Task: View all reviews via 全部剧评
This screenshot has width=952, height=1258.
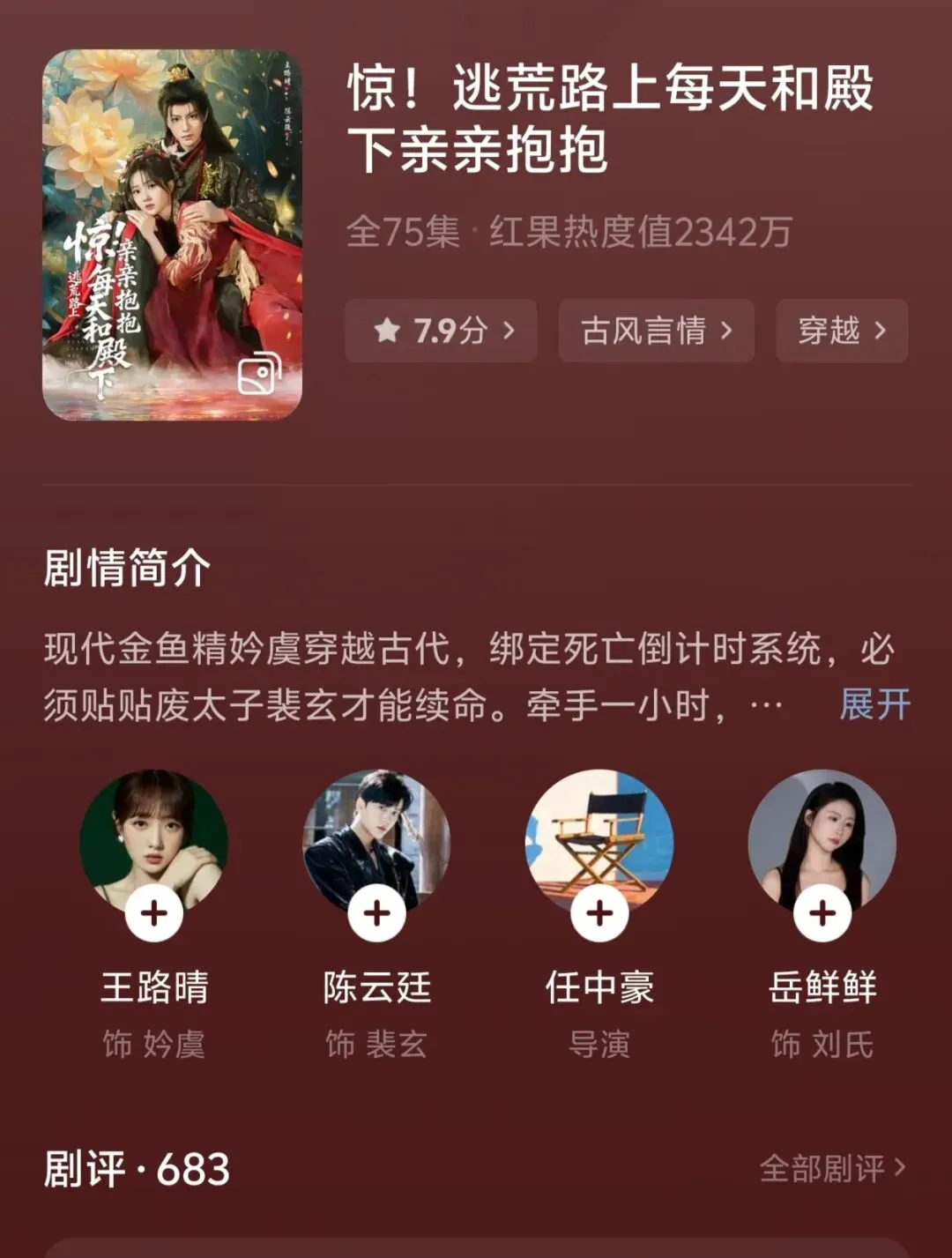Action: [832, 1168]
